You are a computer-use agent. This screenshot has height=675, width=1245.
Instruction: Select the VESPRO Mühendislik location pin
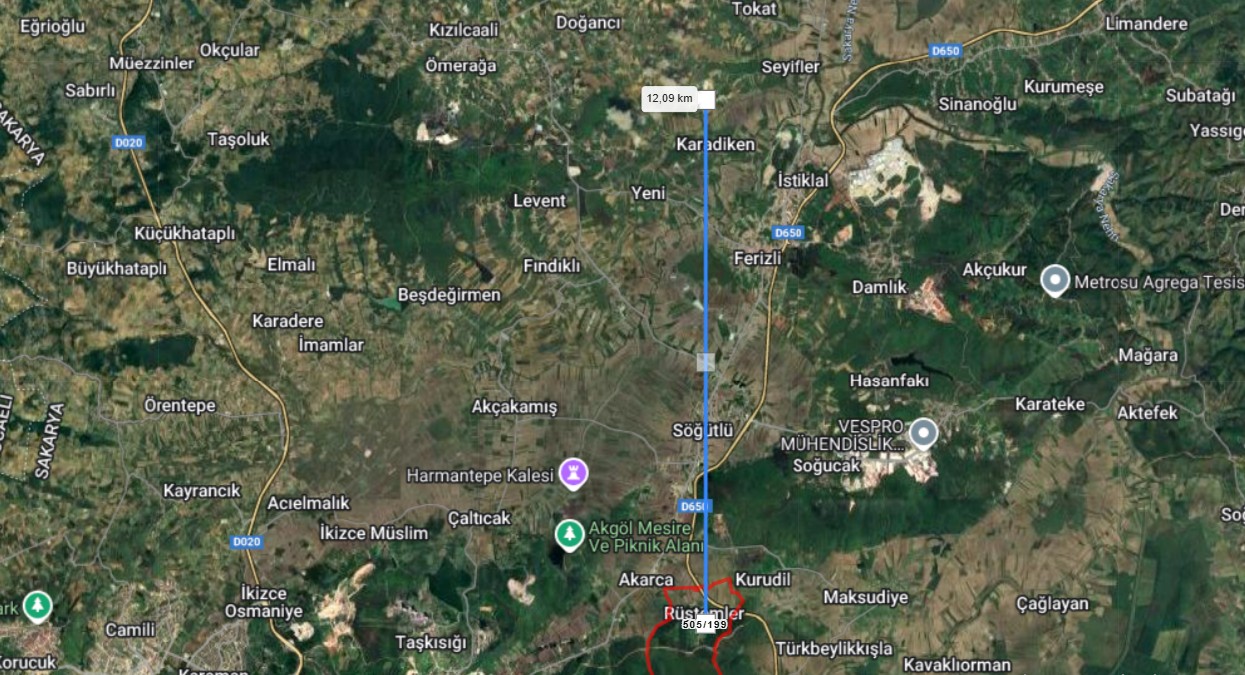924,433
